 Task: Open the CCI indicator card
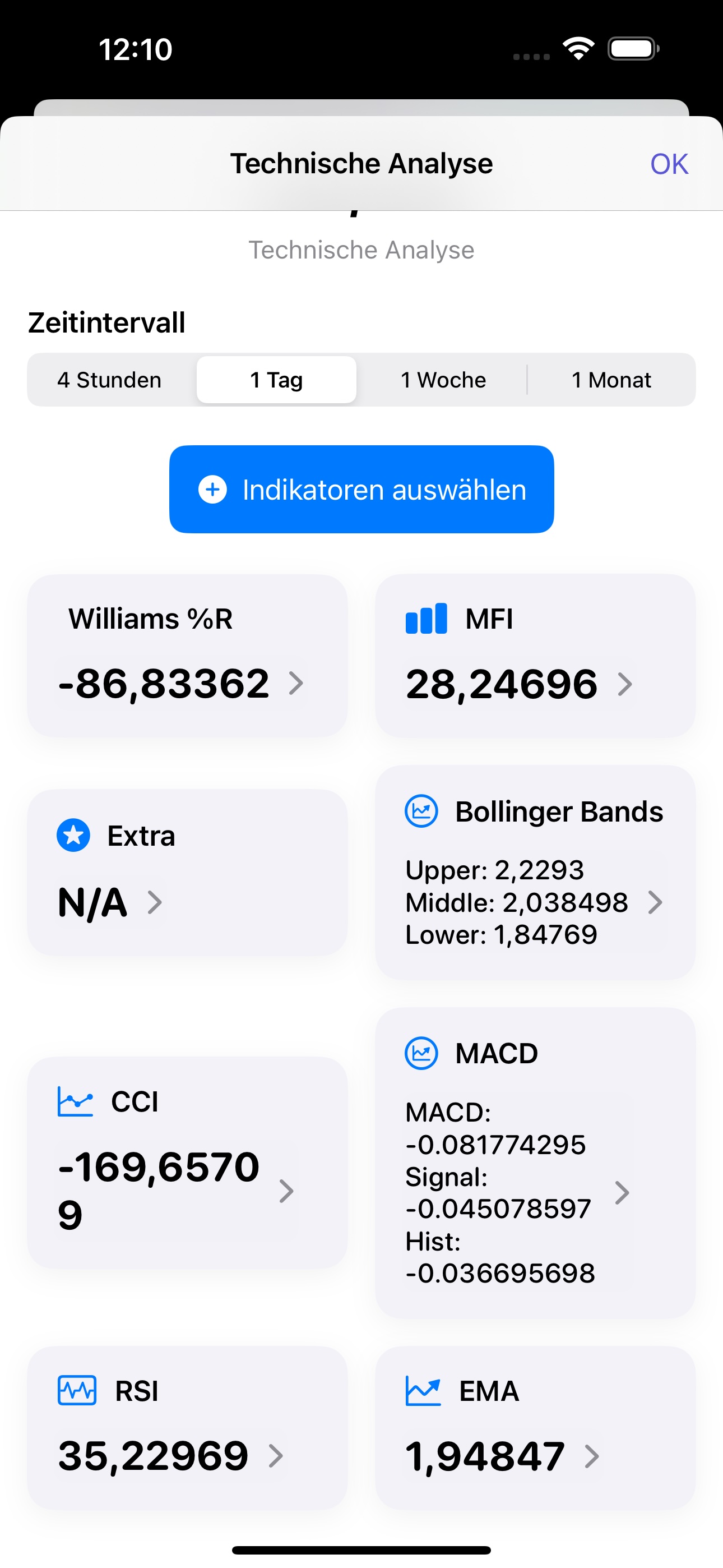pyautogui.click(x=187, y=1161)
